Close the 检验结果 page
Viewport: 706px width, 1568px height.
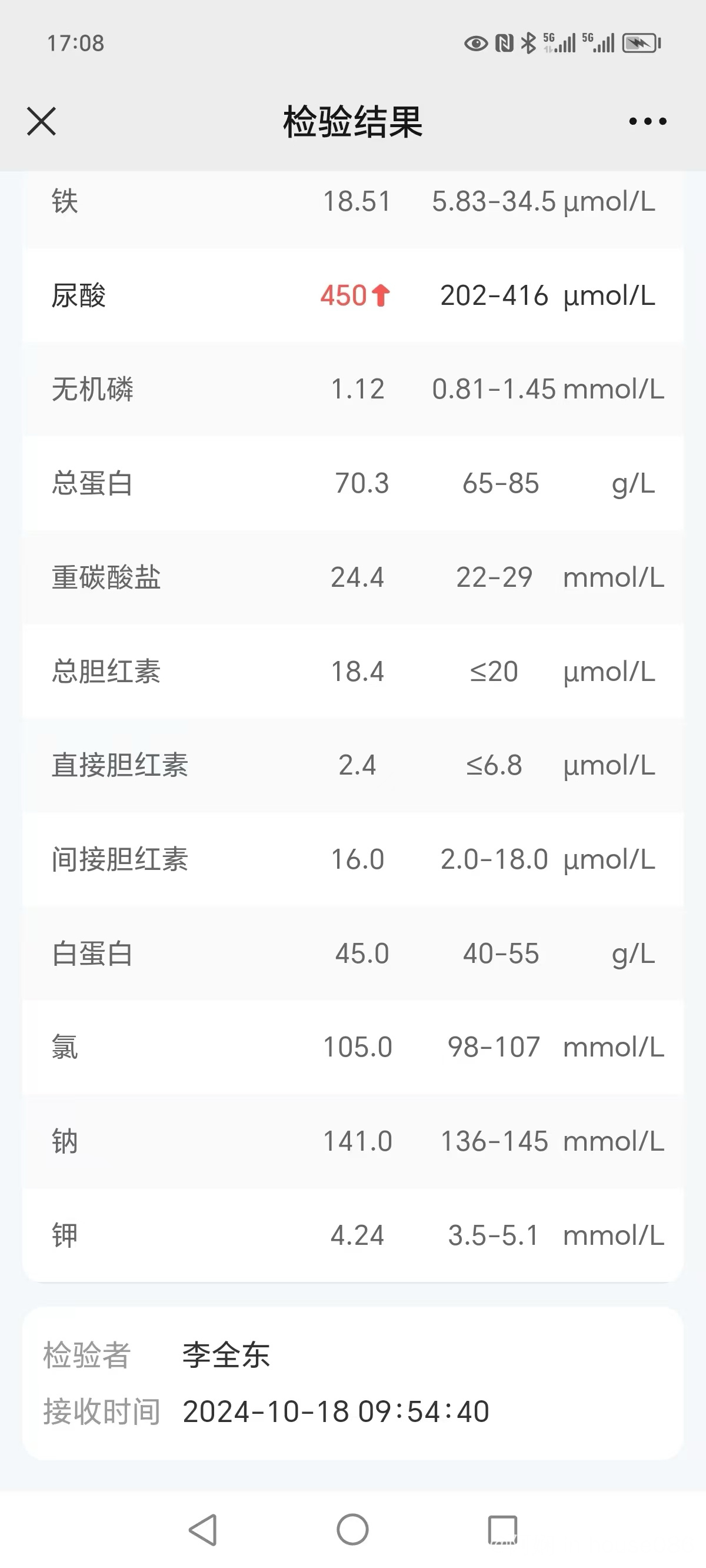[x=41, y=121]
